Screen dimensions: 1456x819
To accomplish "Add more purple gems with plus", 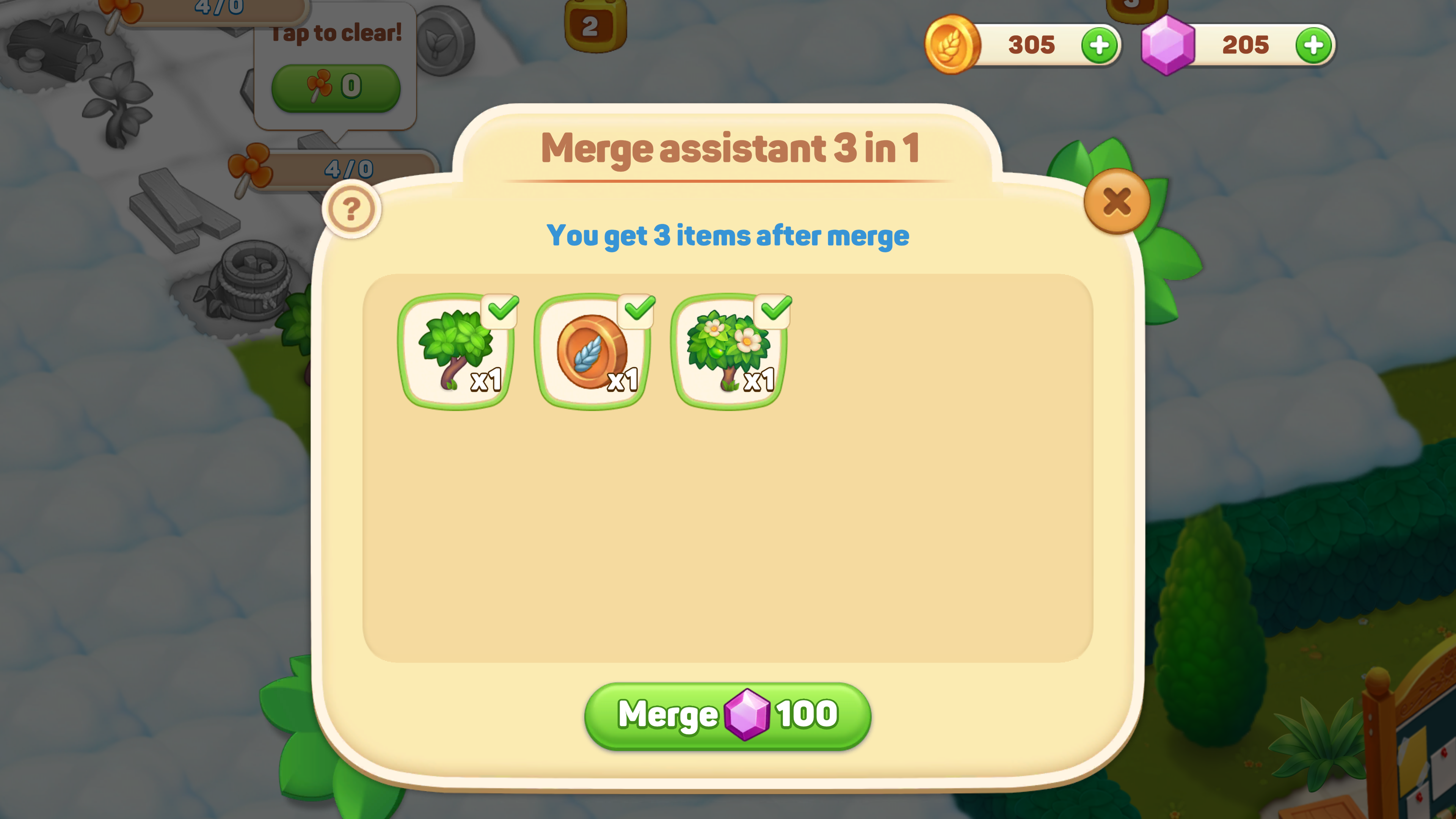I will [1313, 45].
